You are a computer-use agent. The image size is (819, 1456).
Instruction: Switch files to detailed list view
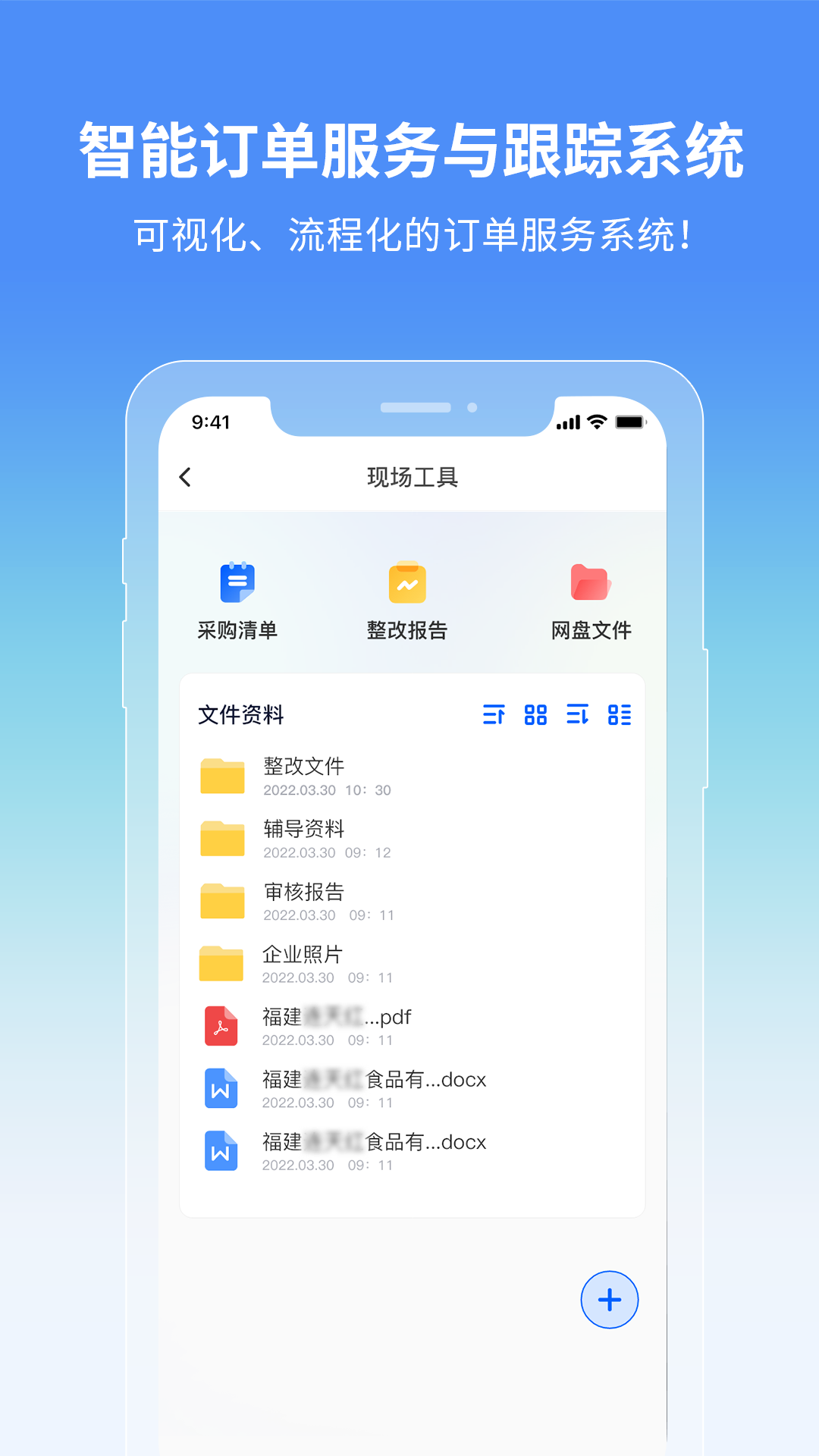coord(620,715)
